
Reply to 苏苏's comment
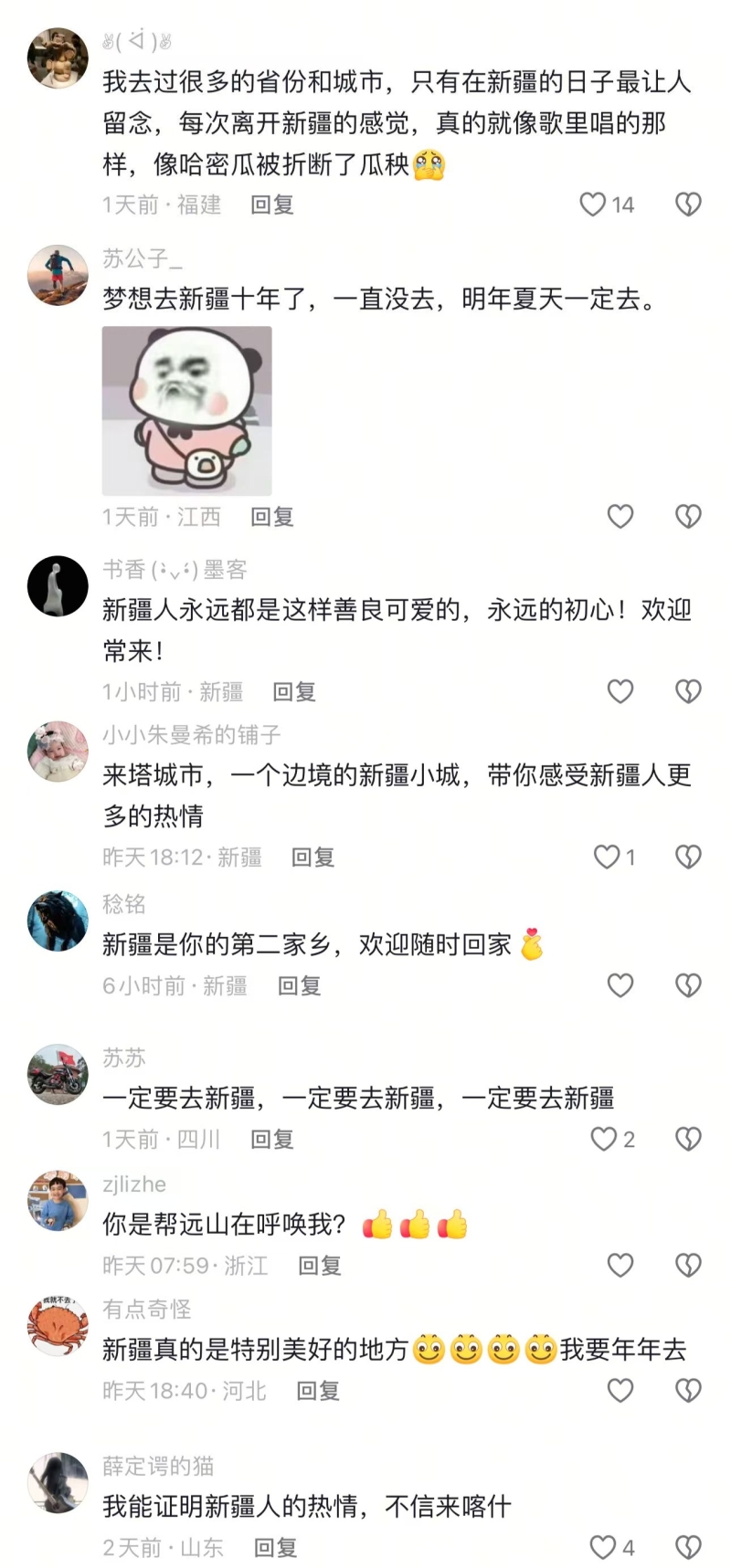[272, 1140]
